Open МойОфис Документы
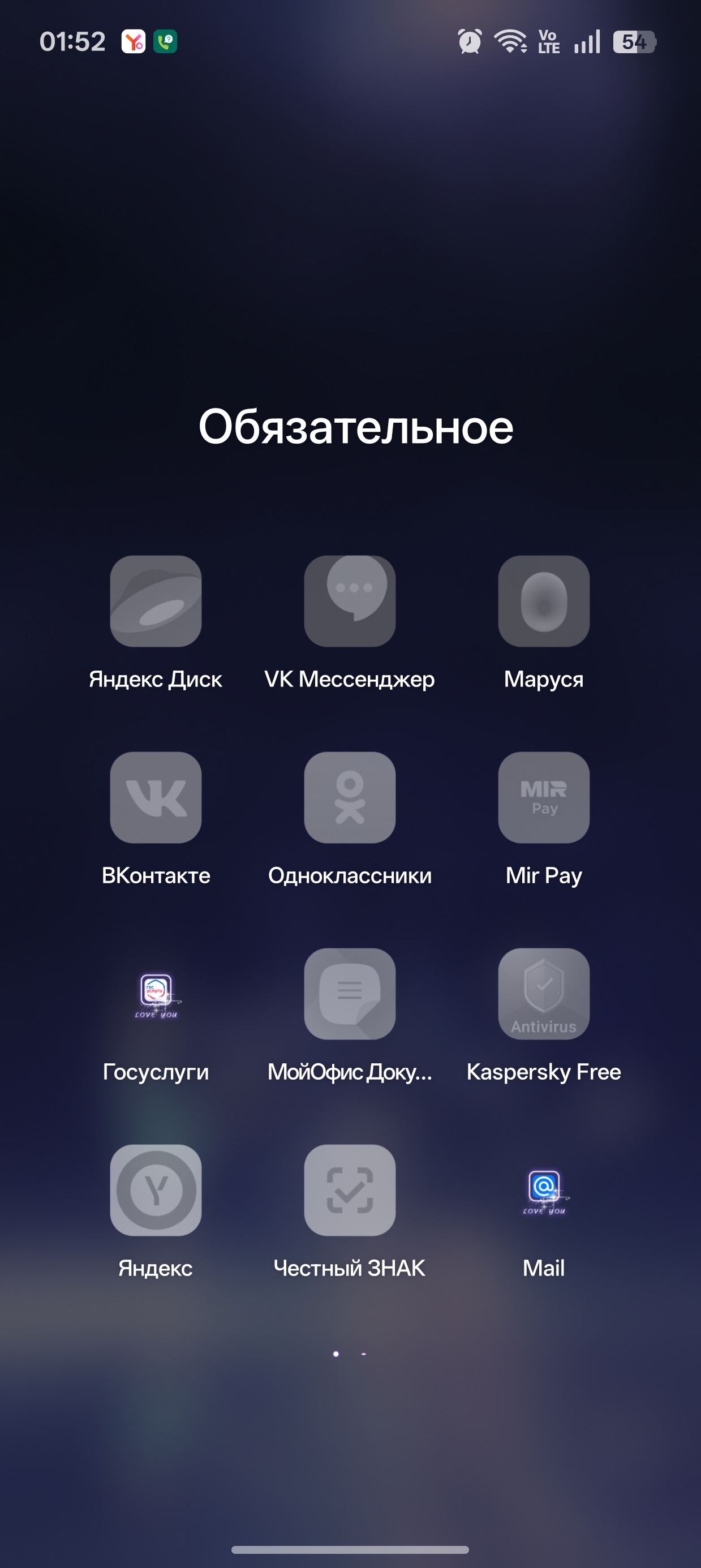 350,994
